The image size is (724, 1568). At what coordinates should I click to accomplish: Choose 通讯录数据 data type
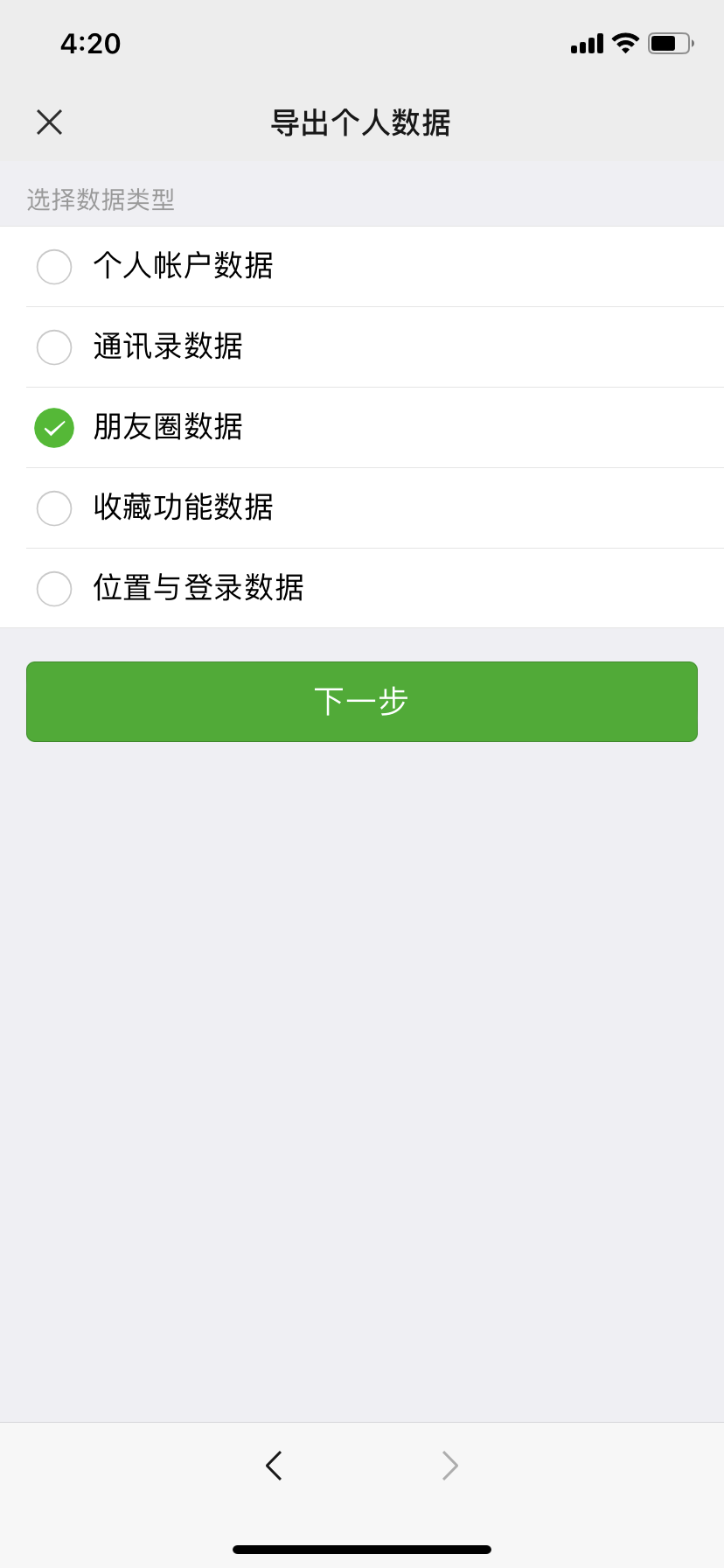(x=54, y=347)
